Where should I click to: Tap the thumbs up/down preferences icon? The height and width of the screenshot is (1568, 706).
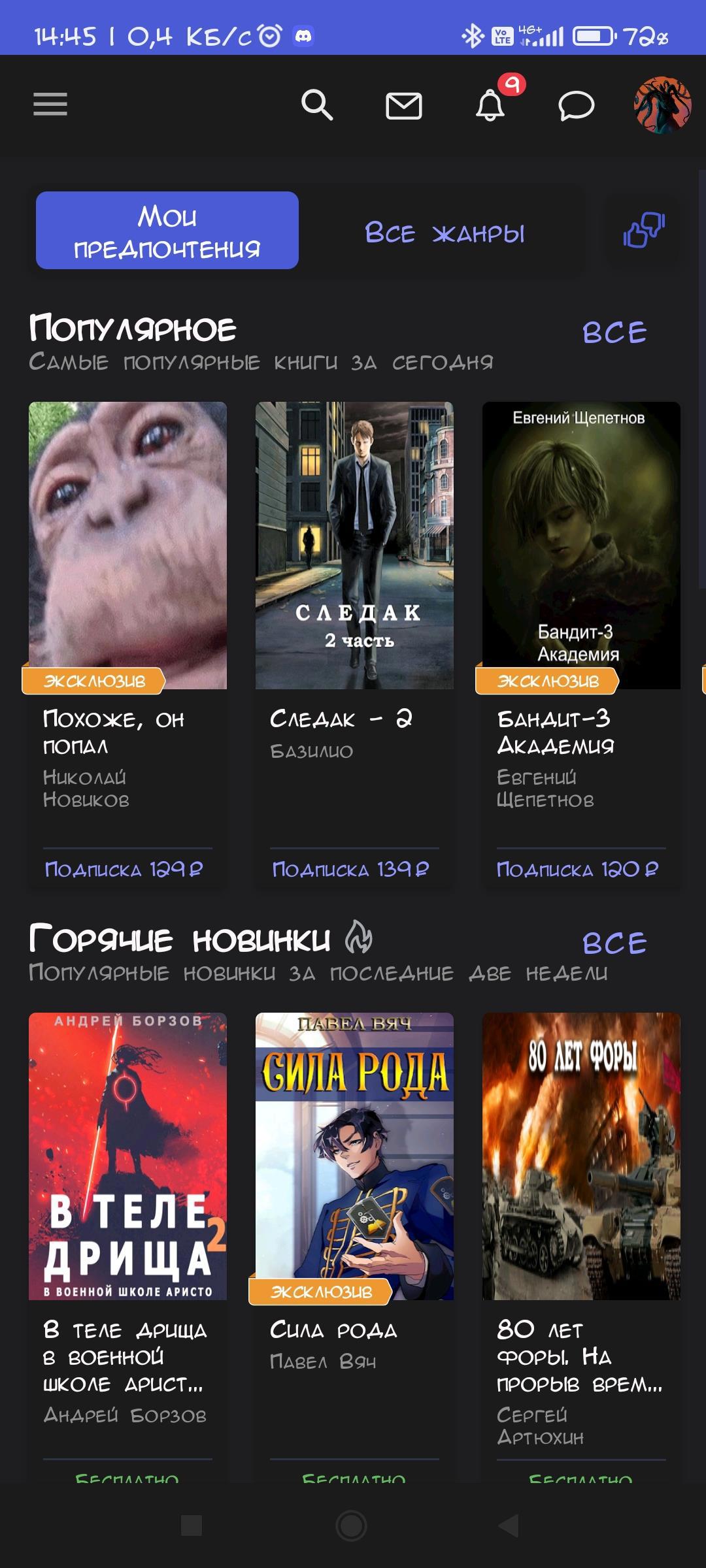pyautogui.click(x=644, y=231)
